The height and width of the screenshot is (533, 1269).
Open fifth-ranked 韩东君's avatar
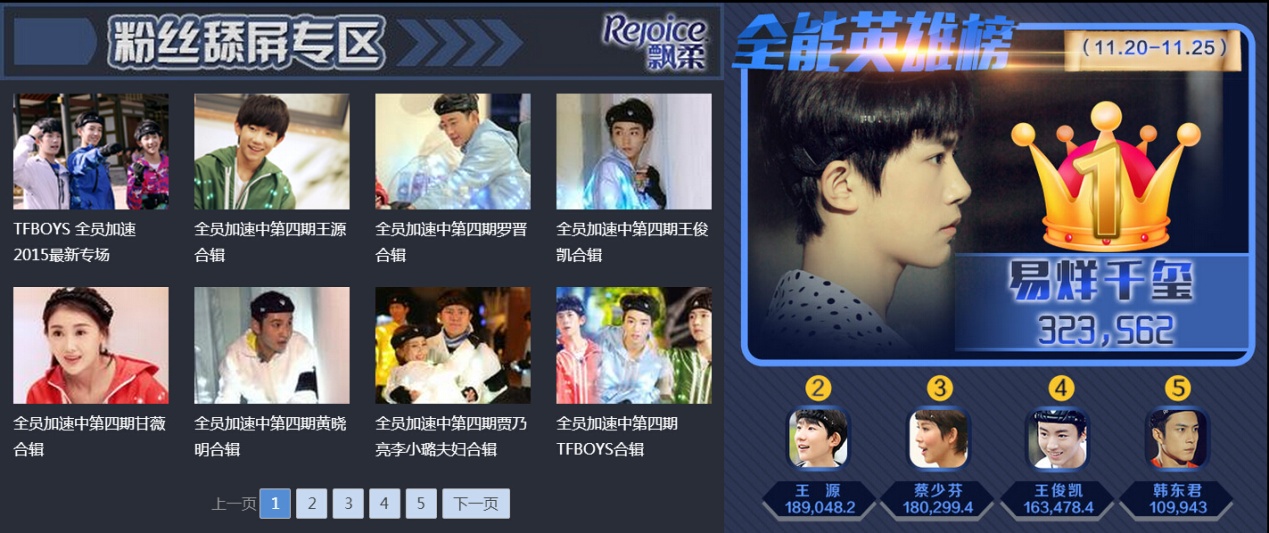[1177, 438]
